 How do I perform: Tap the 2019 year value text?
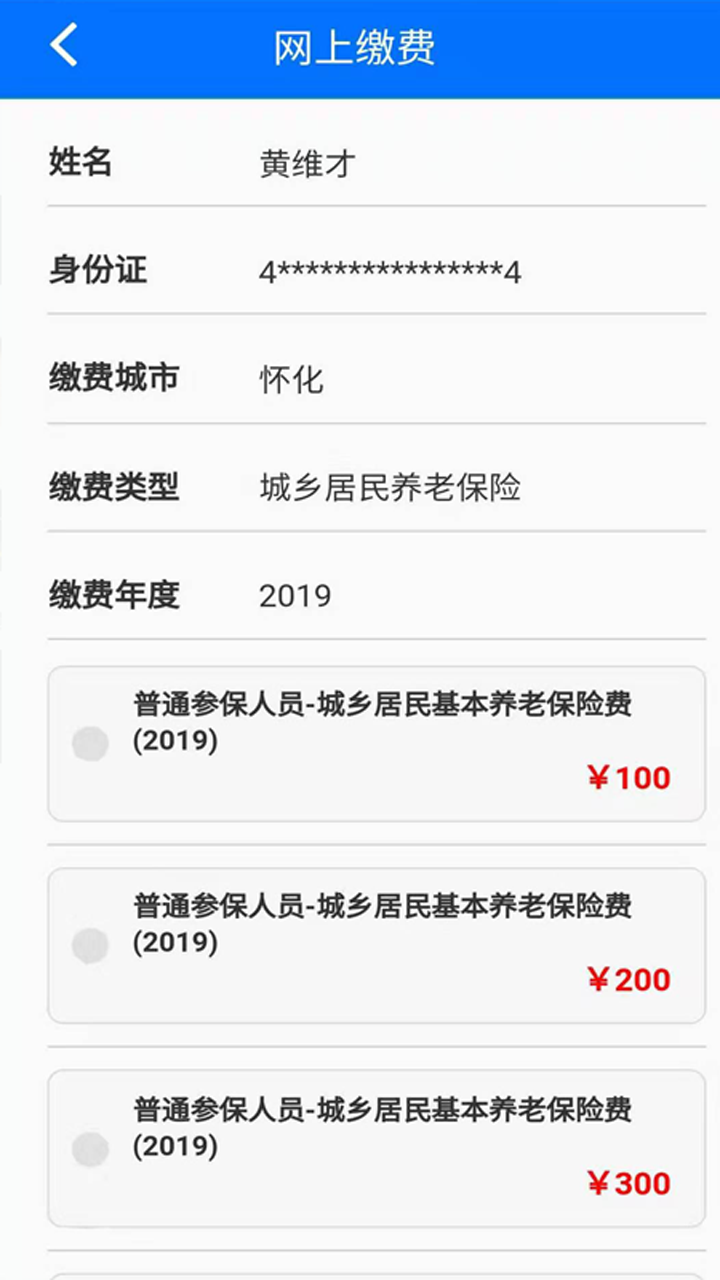[x=296, y=595]
